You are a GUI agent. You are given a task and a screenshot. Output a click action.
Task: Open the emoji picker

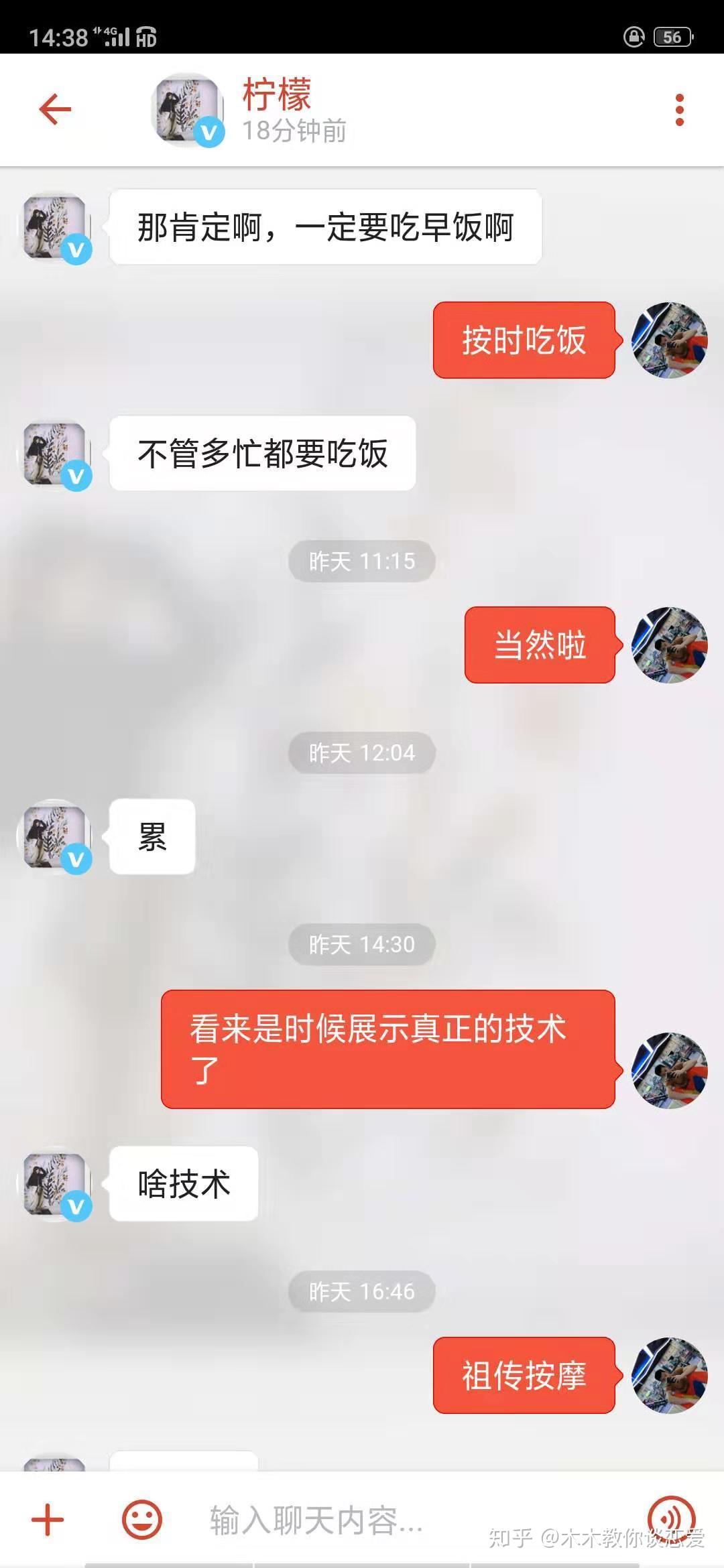point(142,1519)
